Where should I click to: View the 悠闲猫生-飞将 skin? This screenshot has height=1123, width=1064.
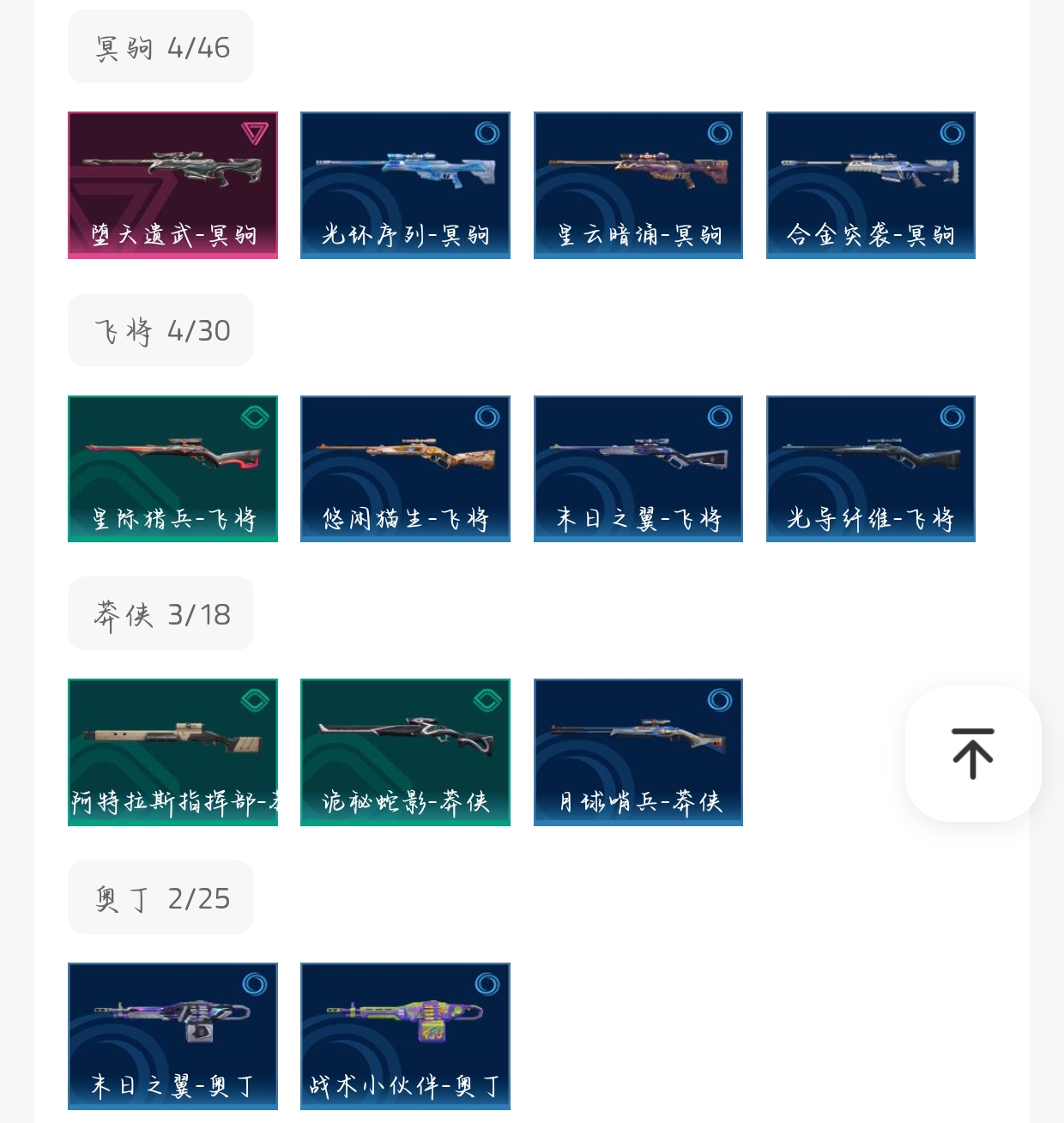(x=405, y=468)
